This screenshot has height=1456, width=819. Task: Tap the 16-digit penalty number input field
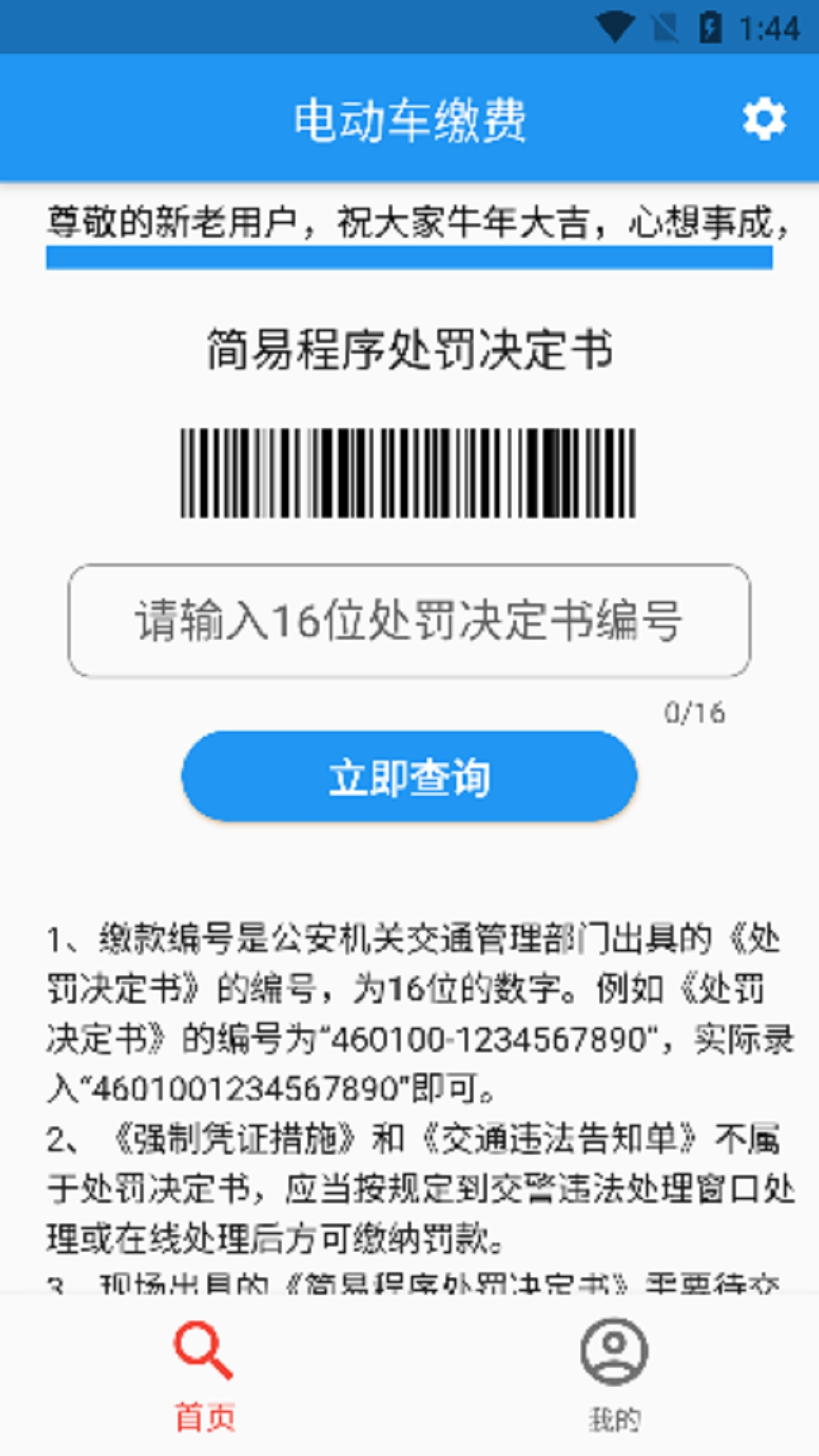tap(409, 620)
